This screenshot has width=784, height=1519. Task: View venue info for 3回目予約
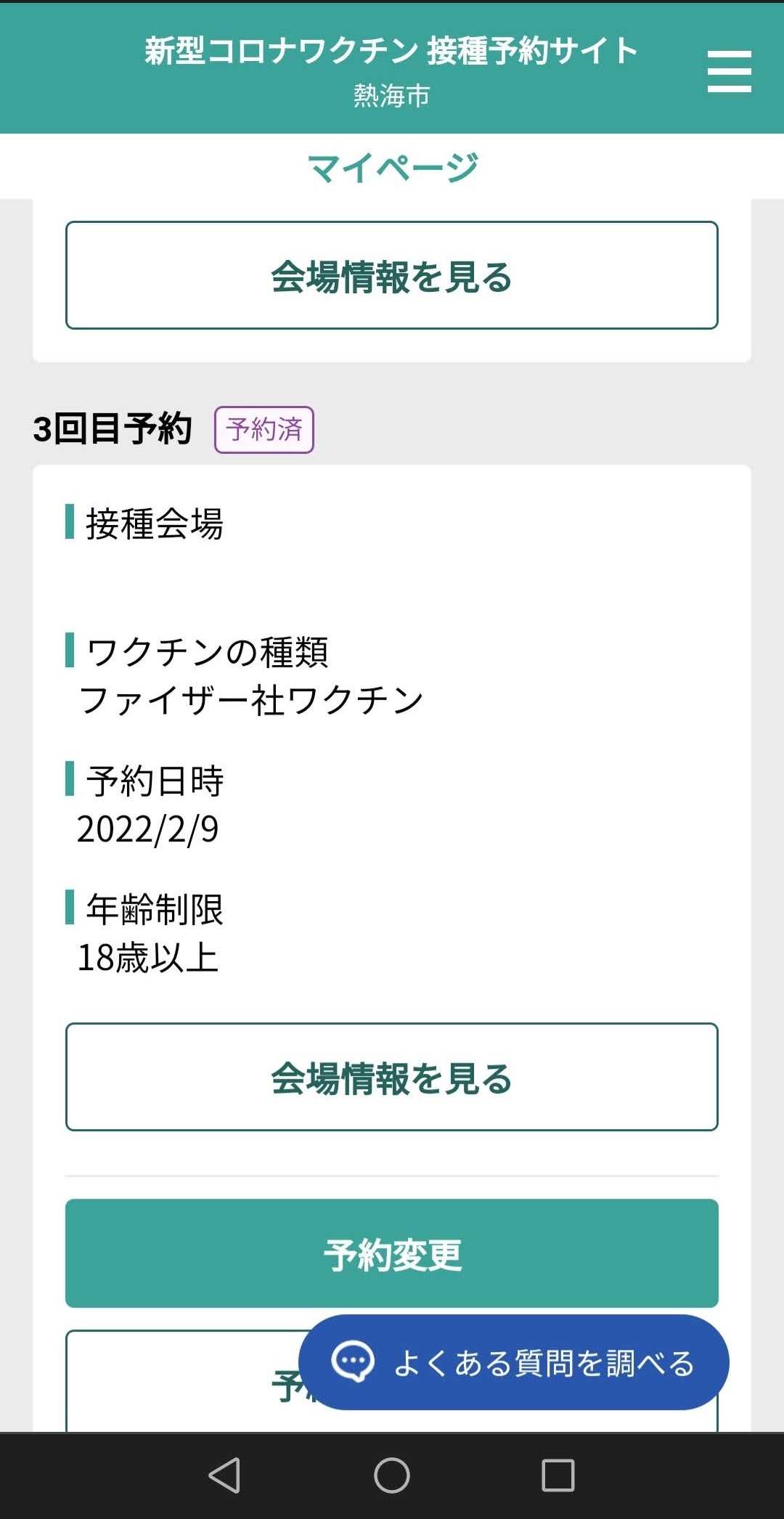click(392, 1078)
